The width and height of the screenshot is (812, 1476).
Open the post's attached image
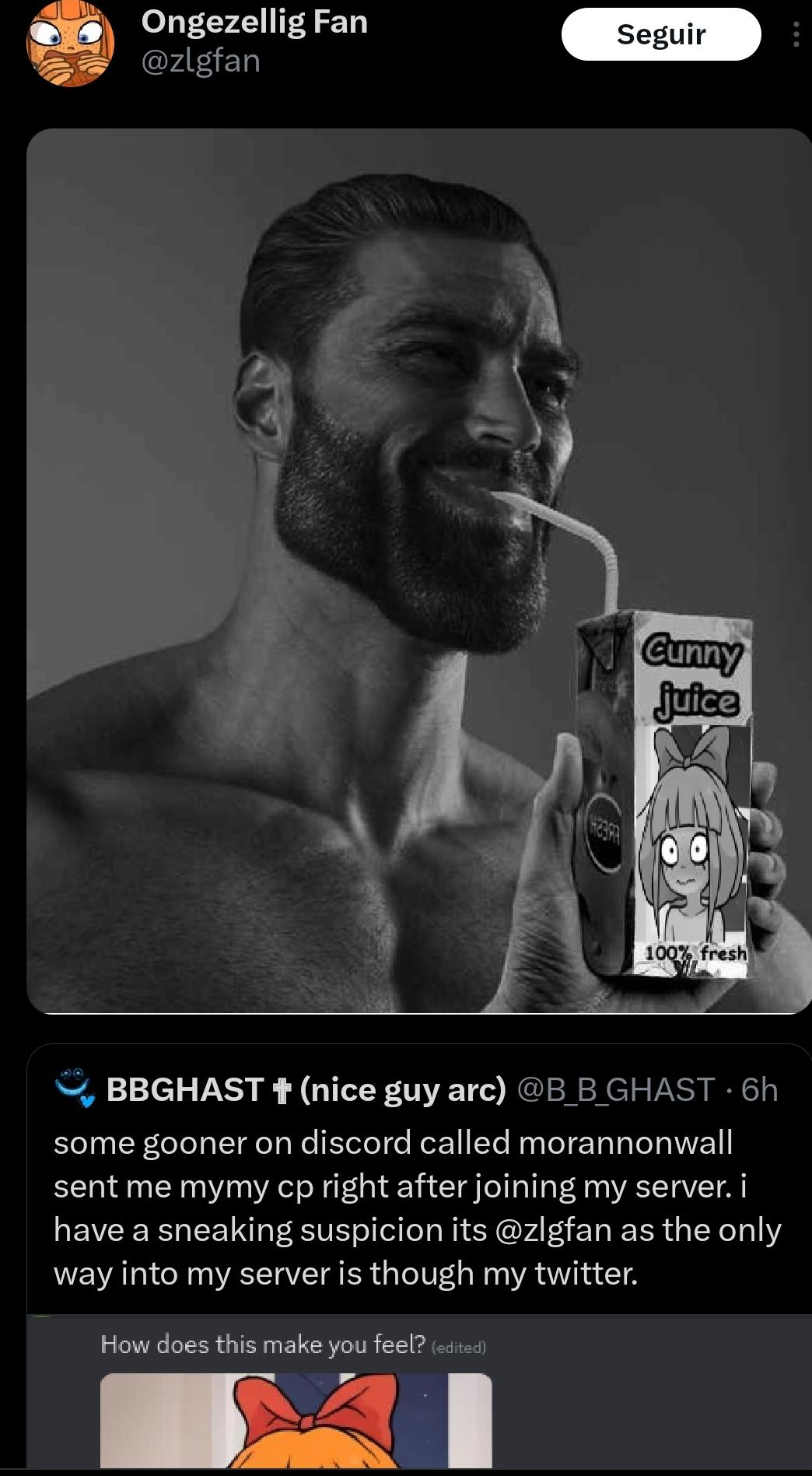coord(418,570)
